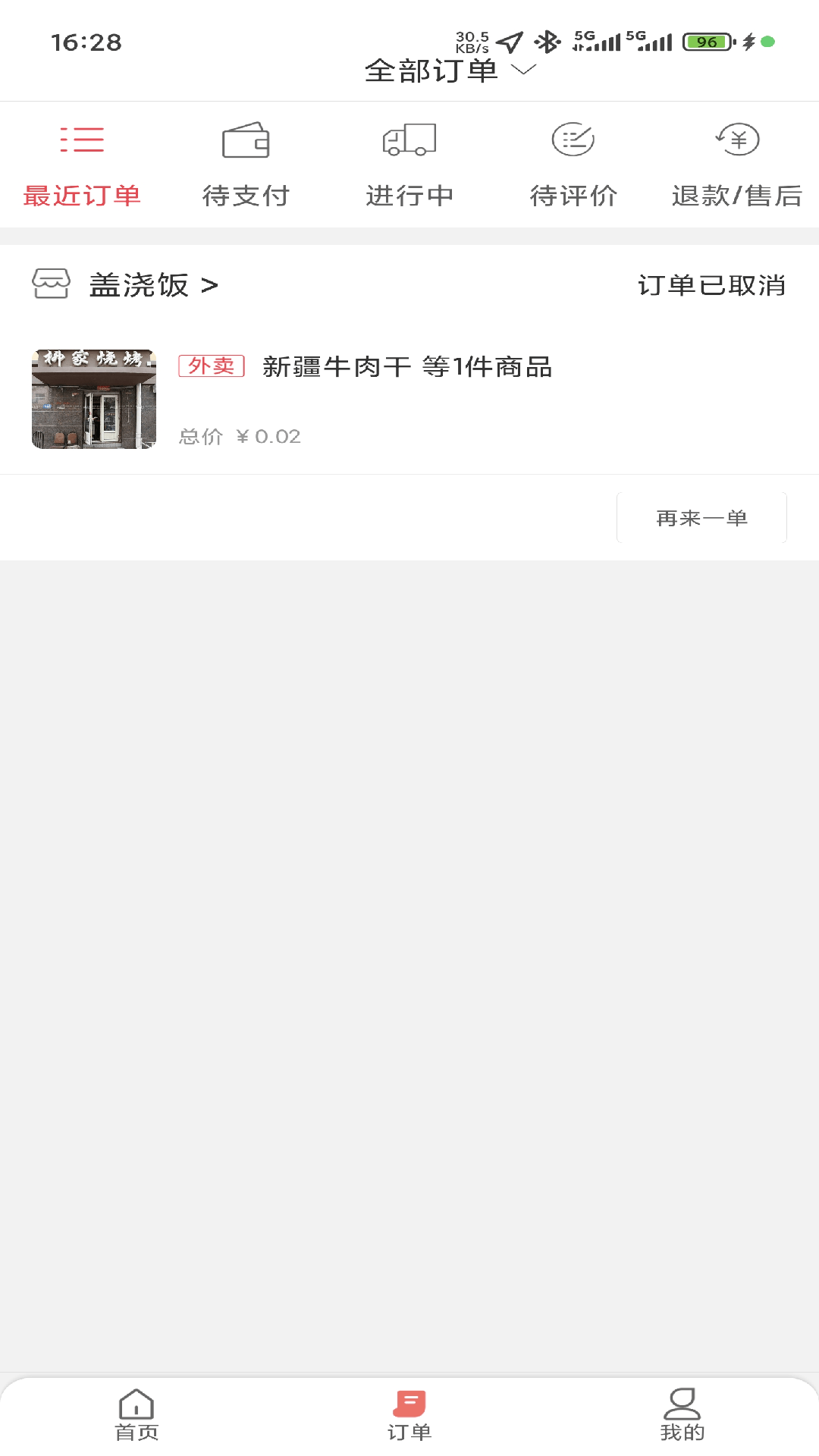Tap the 外卖 red tag label
The height and width of the screenshot is (1456, 819).
click(210, 367)
